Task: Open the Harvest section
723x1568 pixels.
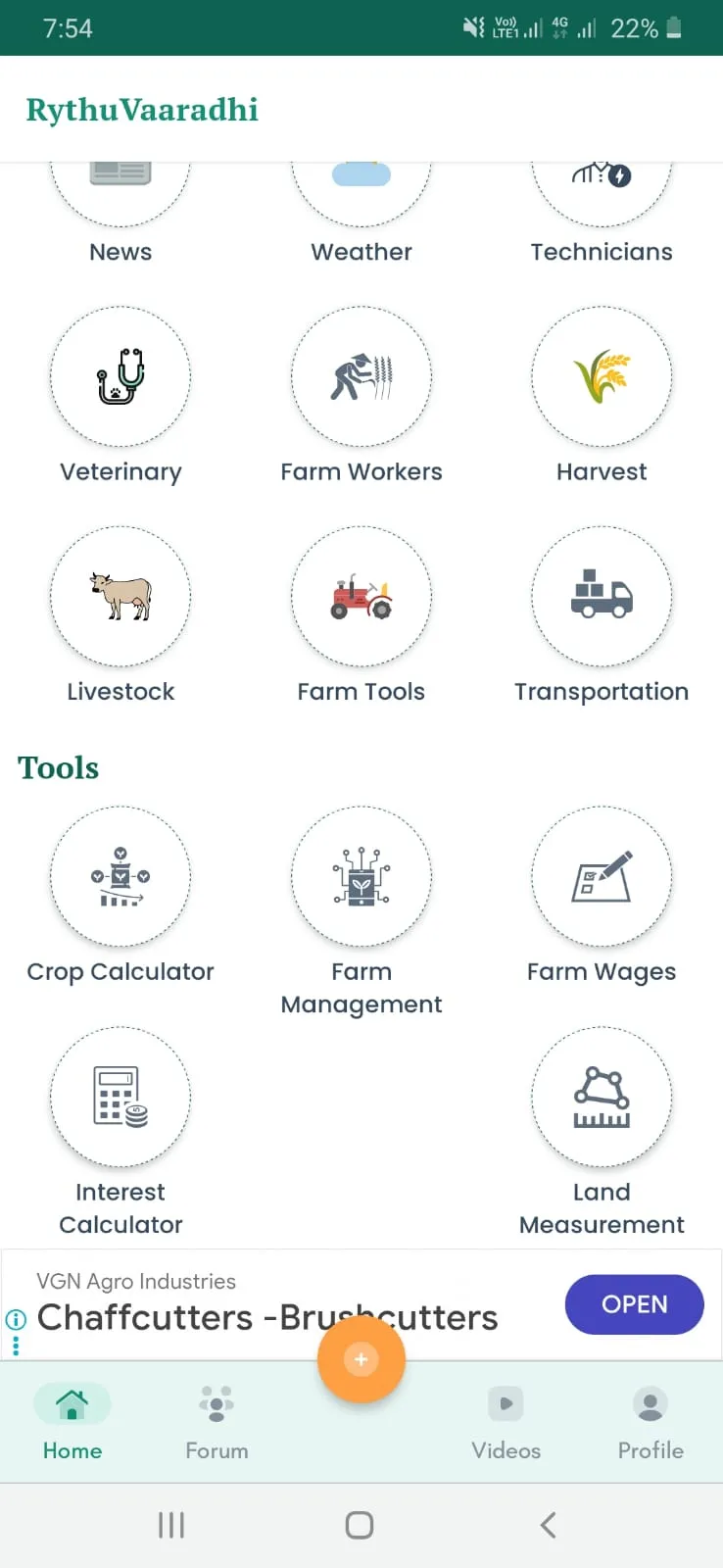Action: pyautogui.click(x=602, y=378)
